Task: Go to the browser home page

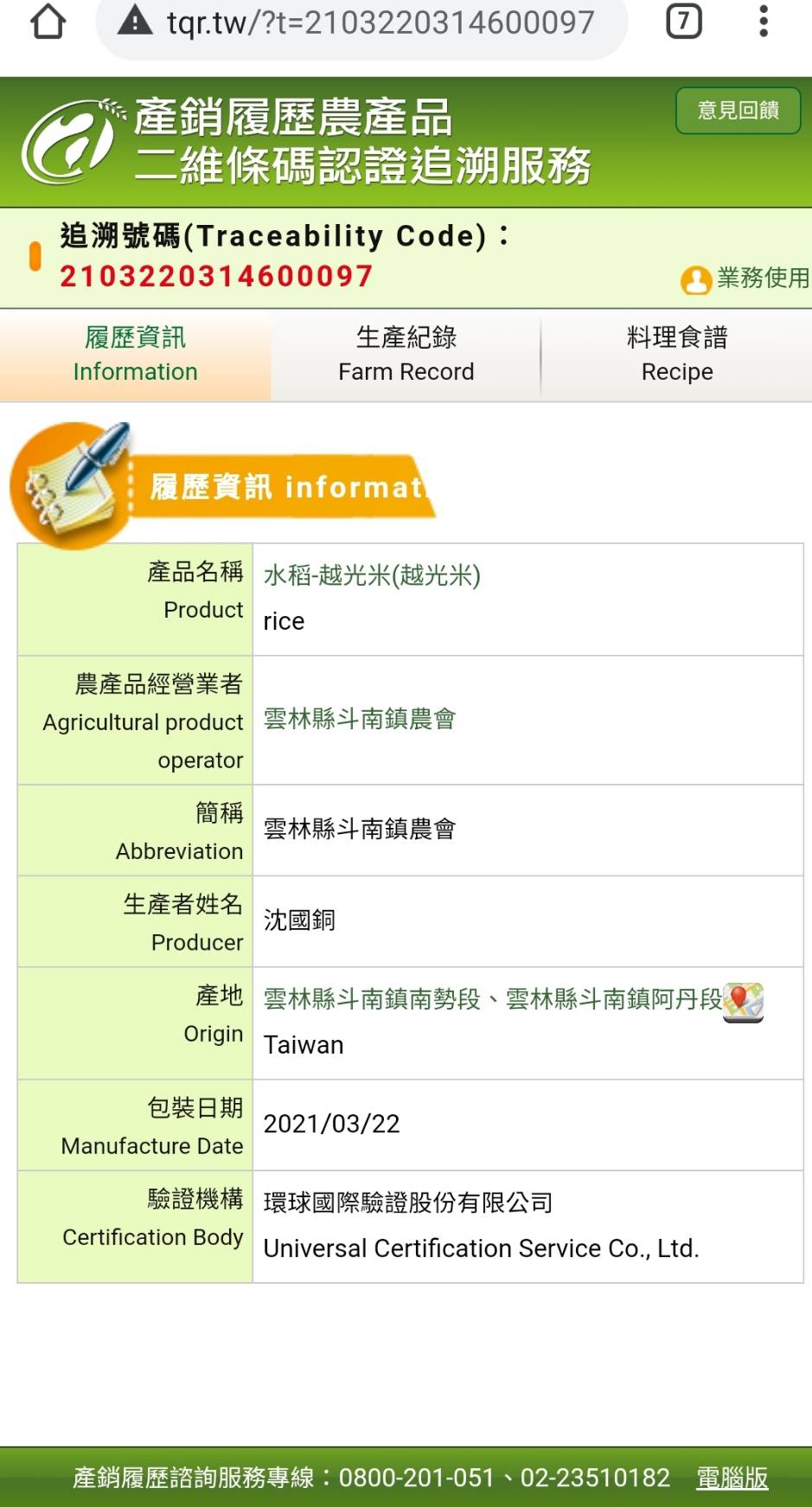Action: tap(48, 22)
